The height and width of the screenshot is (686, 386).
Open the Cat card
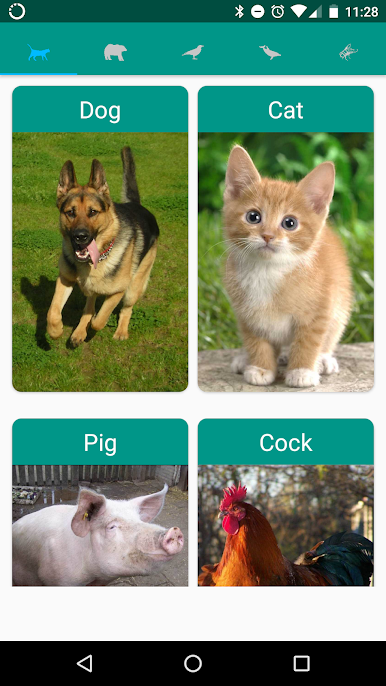286,239
